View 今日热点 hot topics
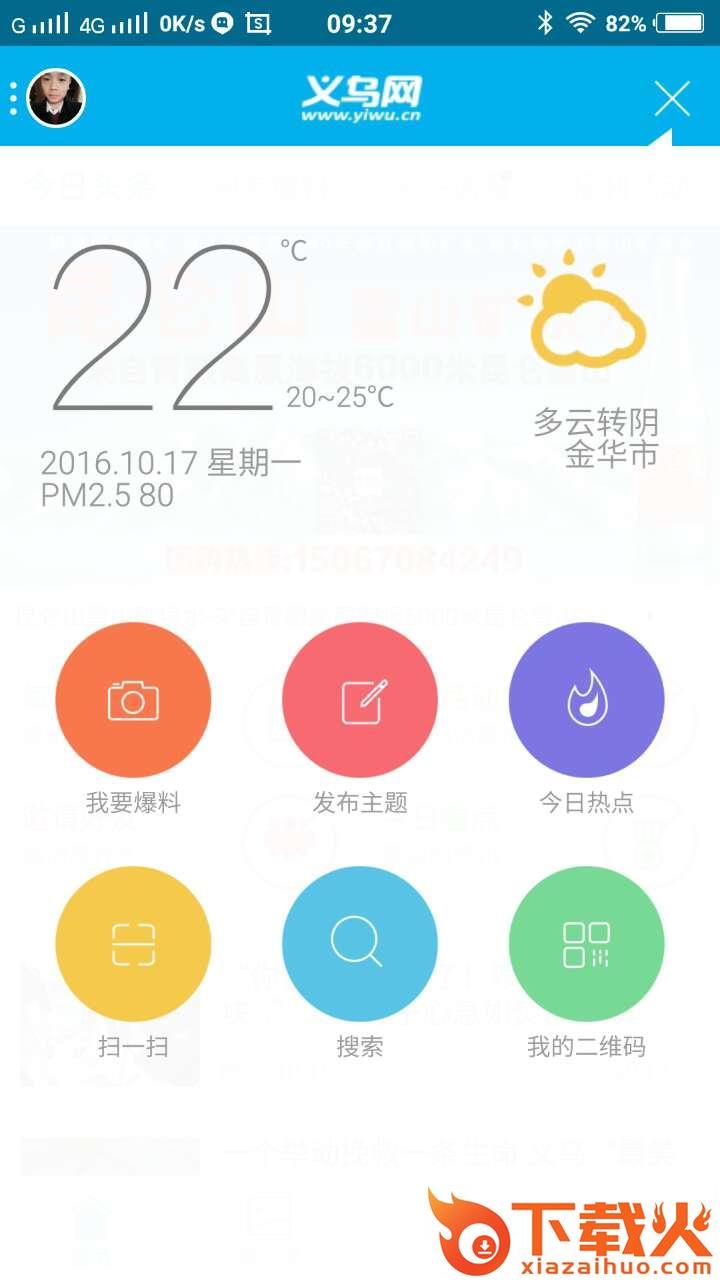This screenshot has height=1280, width=720. point(587,700)
